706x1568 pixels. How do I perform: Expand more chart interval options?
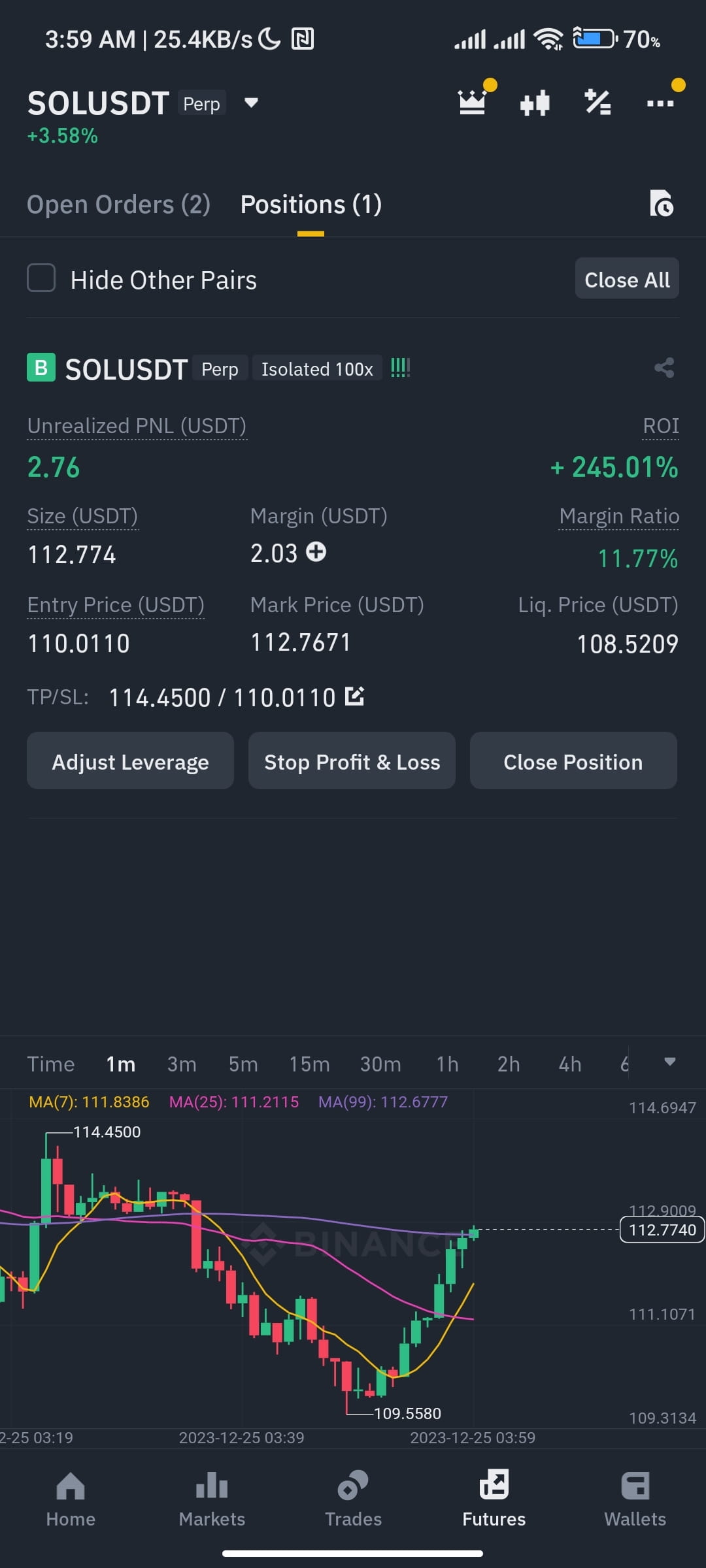[669, 1062]
